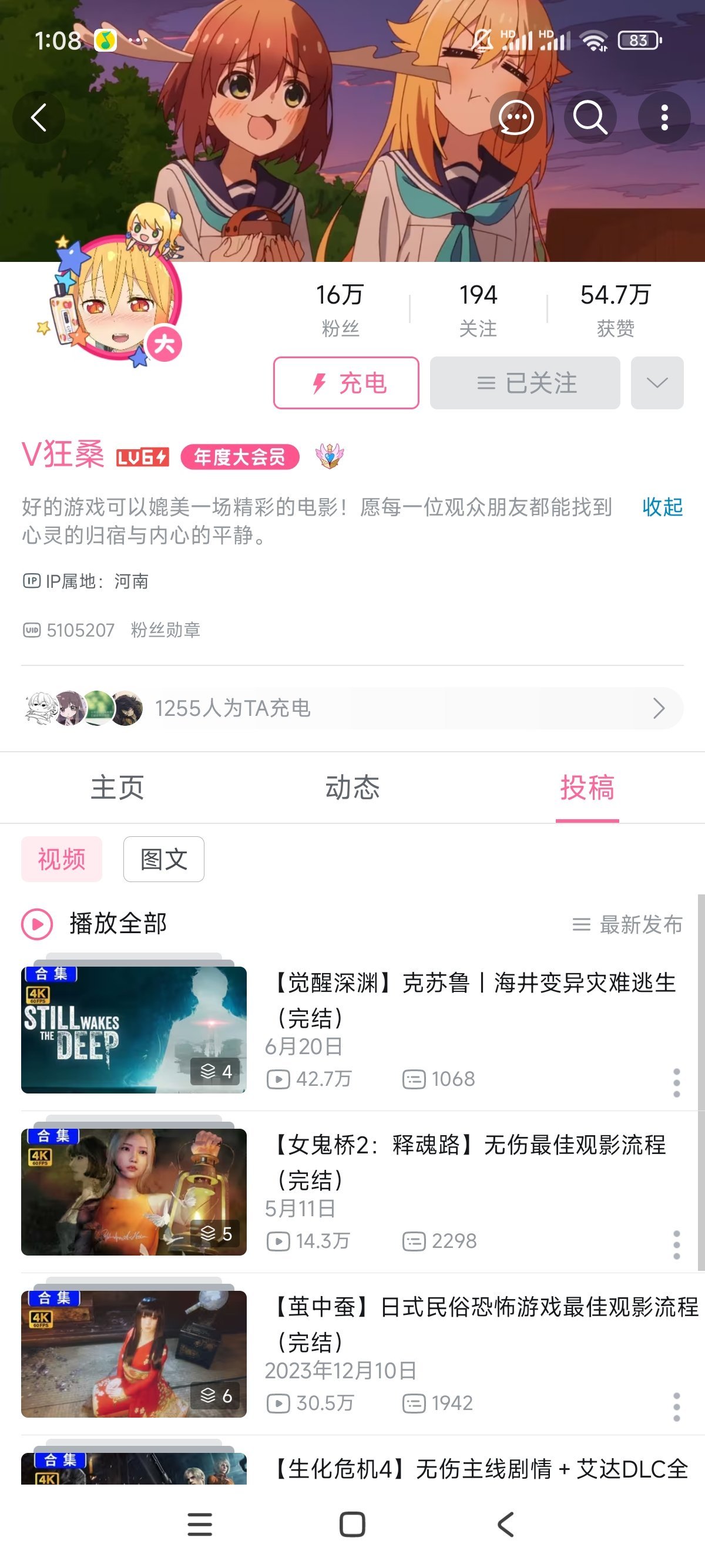Tap the 充电 button
Screen dimensions: 705x1568
(x=346, y=383)
